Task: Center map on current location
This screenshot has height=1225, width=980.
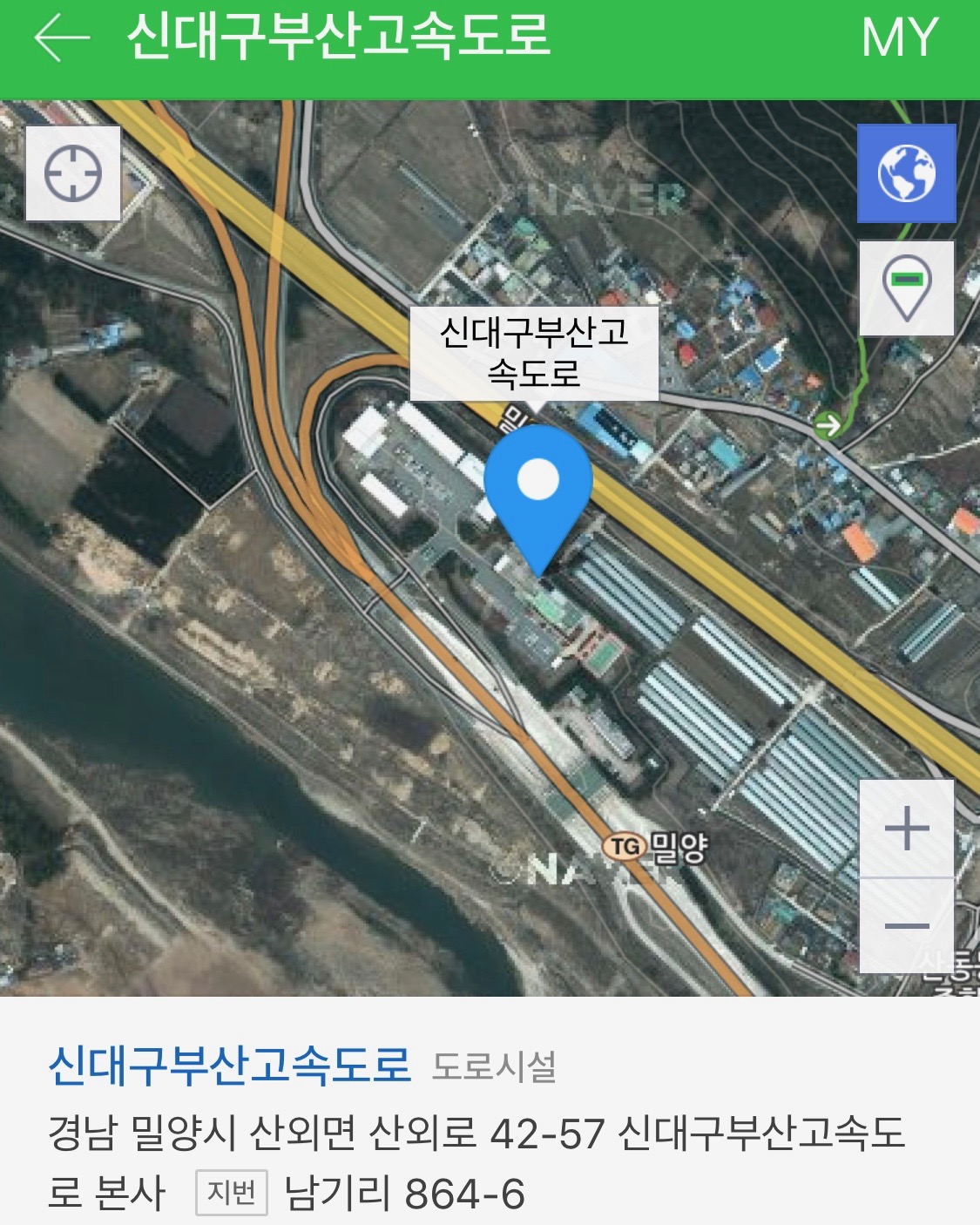Action: point(73,173)
